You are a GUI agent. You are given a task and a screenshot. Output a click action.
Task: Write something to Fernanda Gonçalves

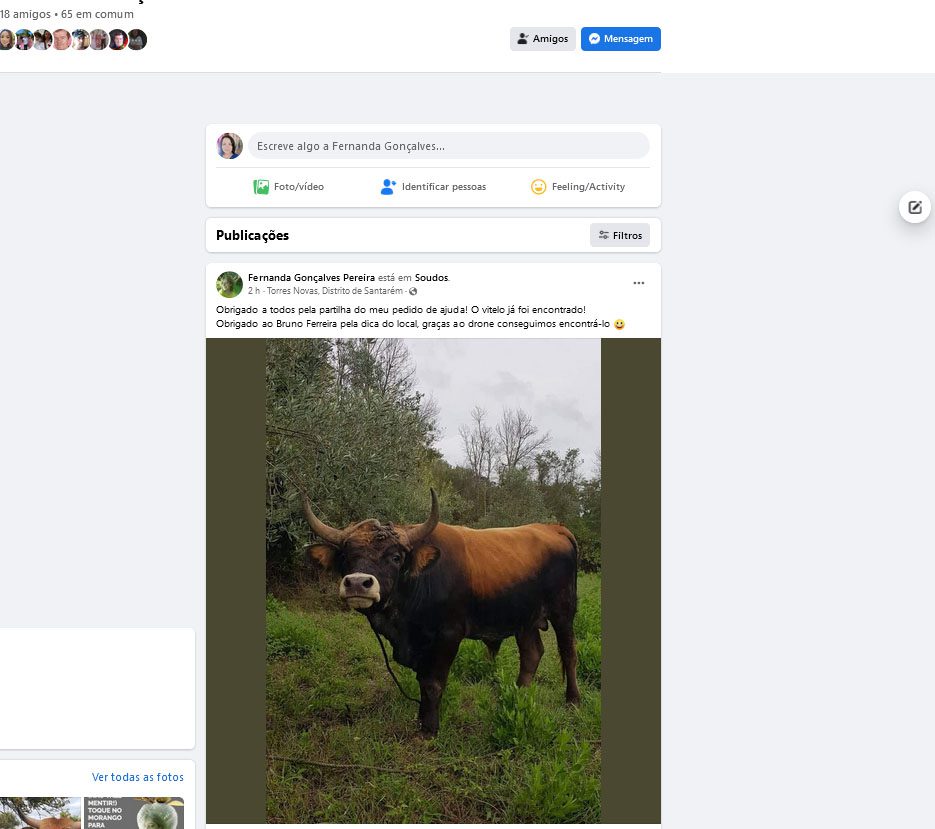point(448,146)
